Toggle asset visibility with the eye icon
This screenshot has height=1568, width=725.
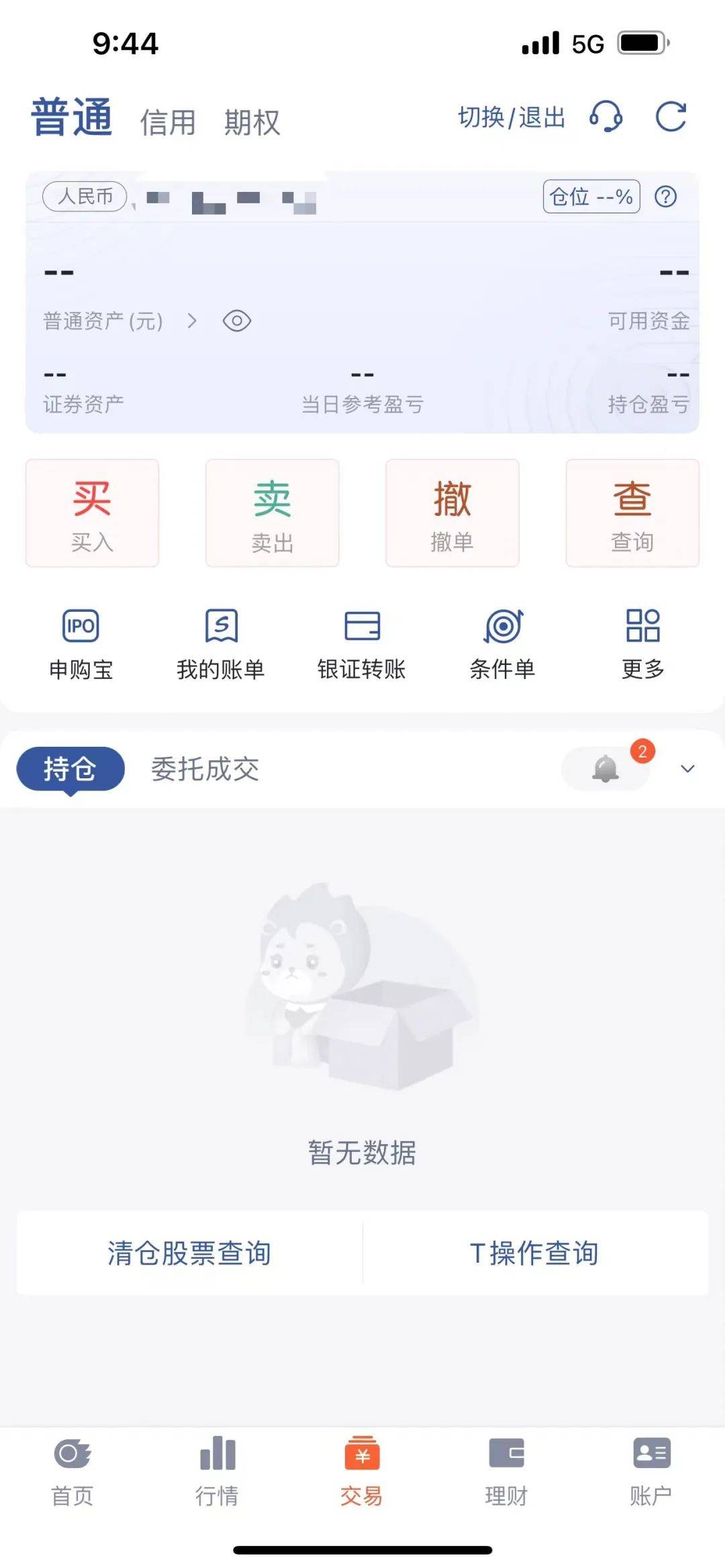coord(236,321)
